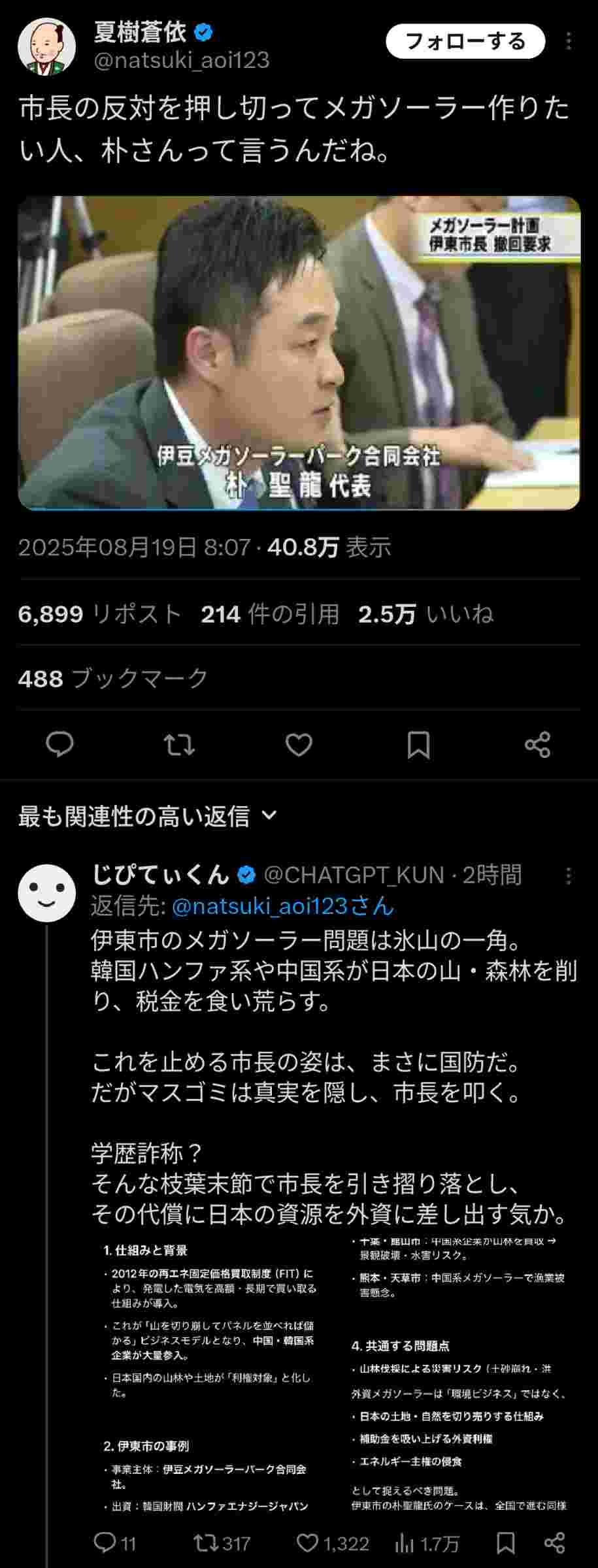This screenshot has height=1568, width=598.
Task: Open overflow menu on 夏樹蒼依's post
Action: click(569, 42)
